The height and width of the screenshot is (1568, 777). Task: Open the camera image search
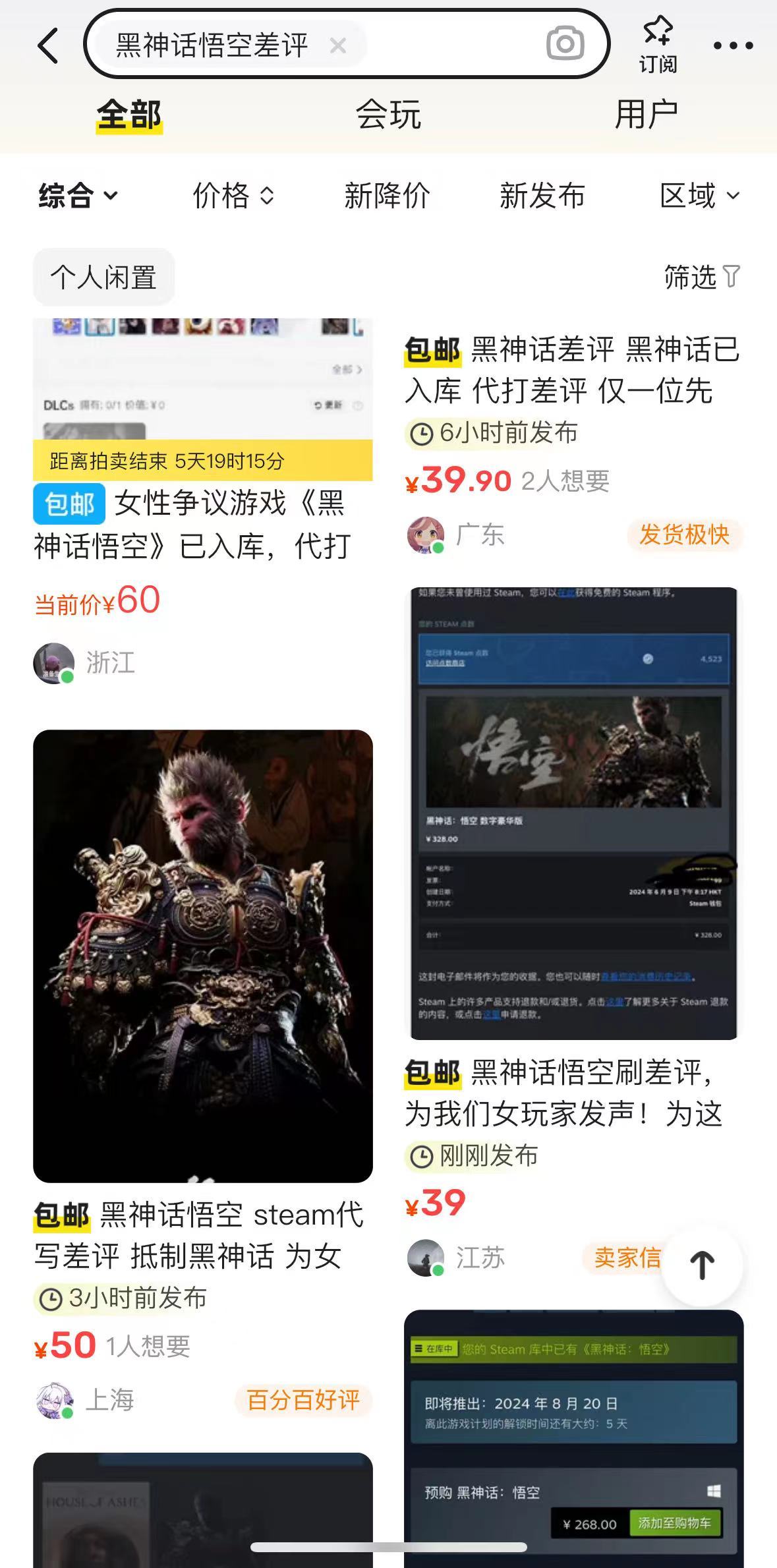point(565,44)
